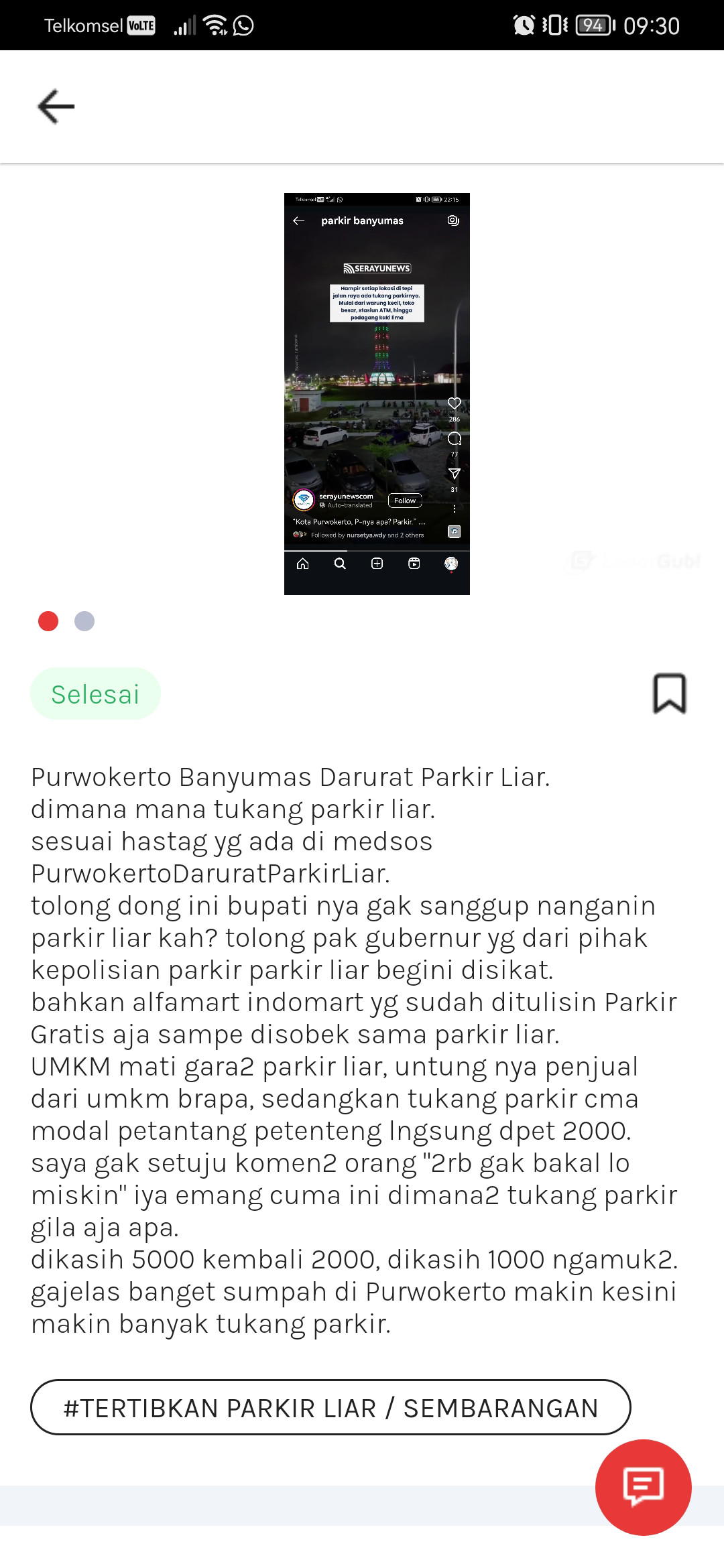Open the #TERTIBKAN PARKIR LIAR / SEMBARANGAN tag
The image size is (724, 1568).
(330, 1407)
